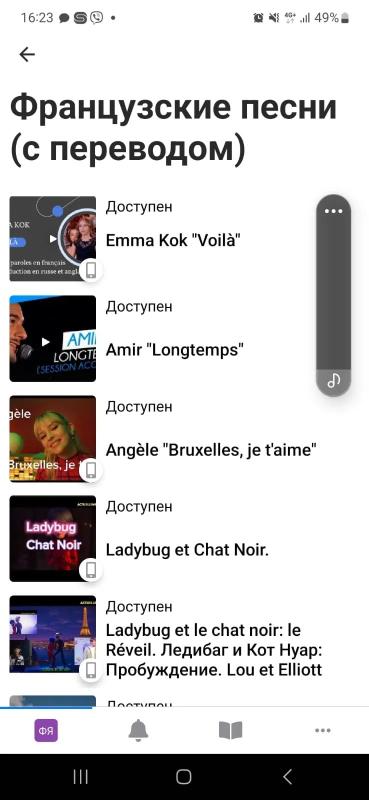This screenshot has width=369, height=800.
Task: Open the more options tab
Action: (x=323, y=731)
